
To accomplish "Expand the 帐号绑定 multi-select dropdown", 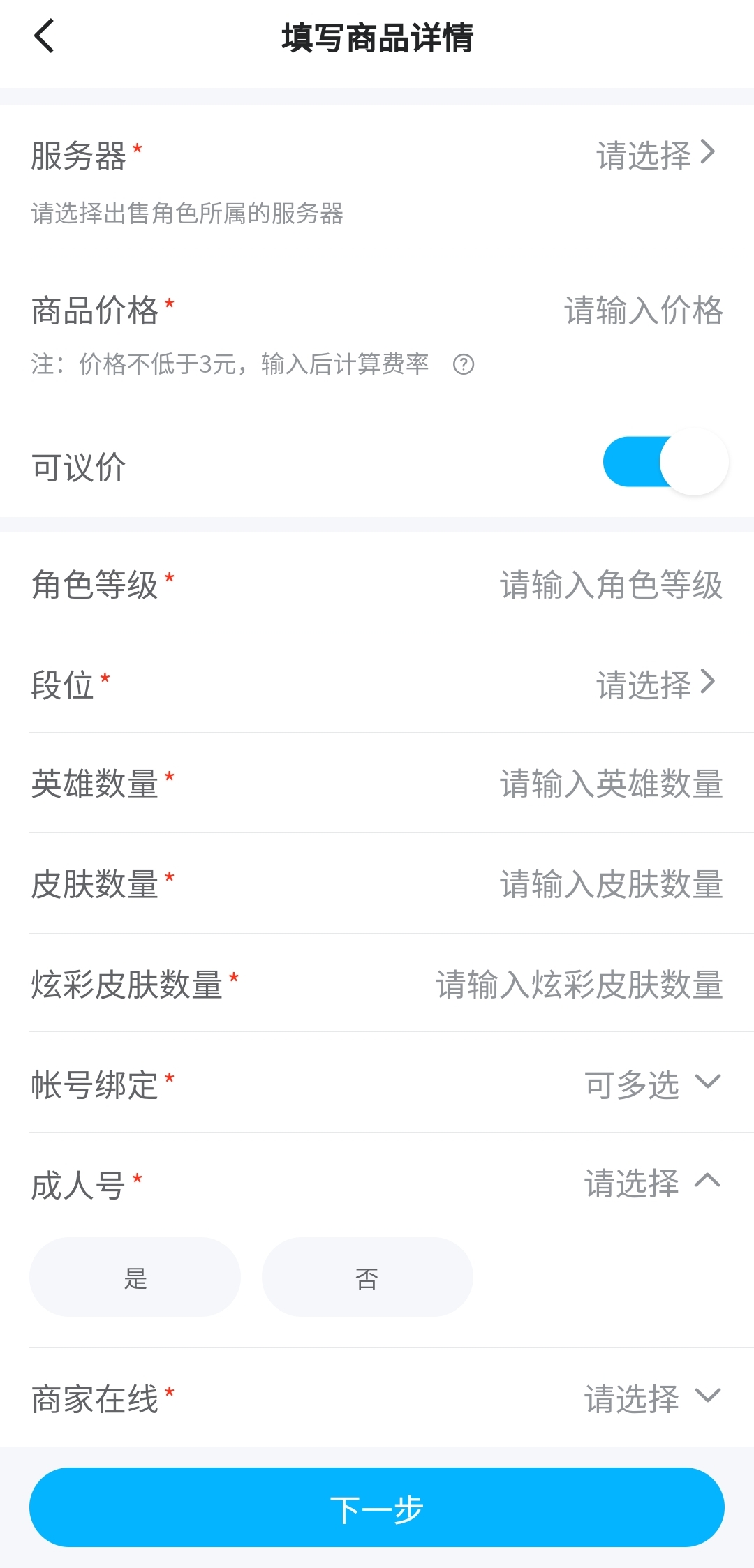I will click(652, 1084).
